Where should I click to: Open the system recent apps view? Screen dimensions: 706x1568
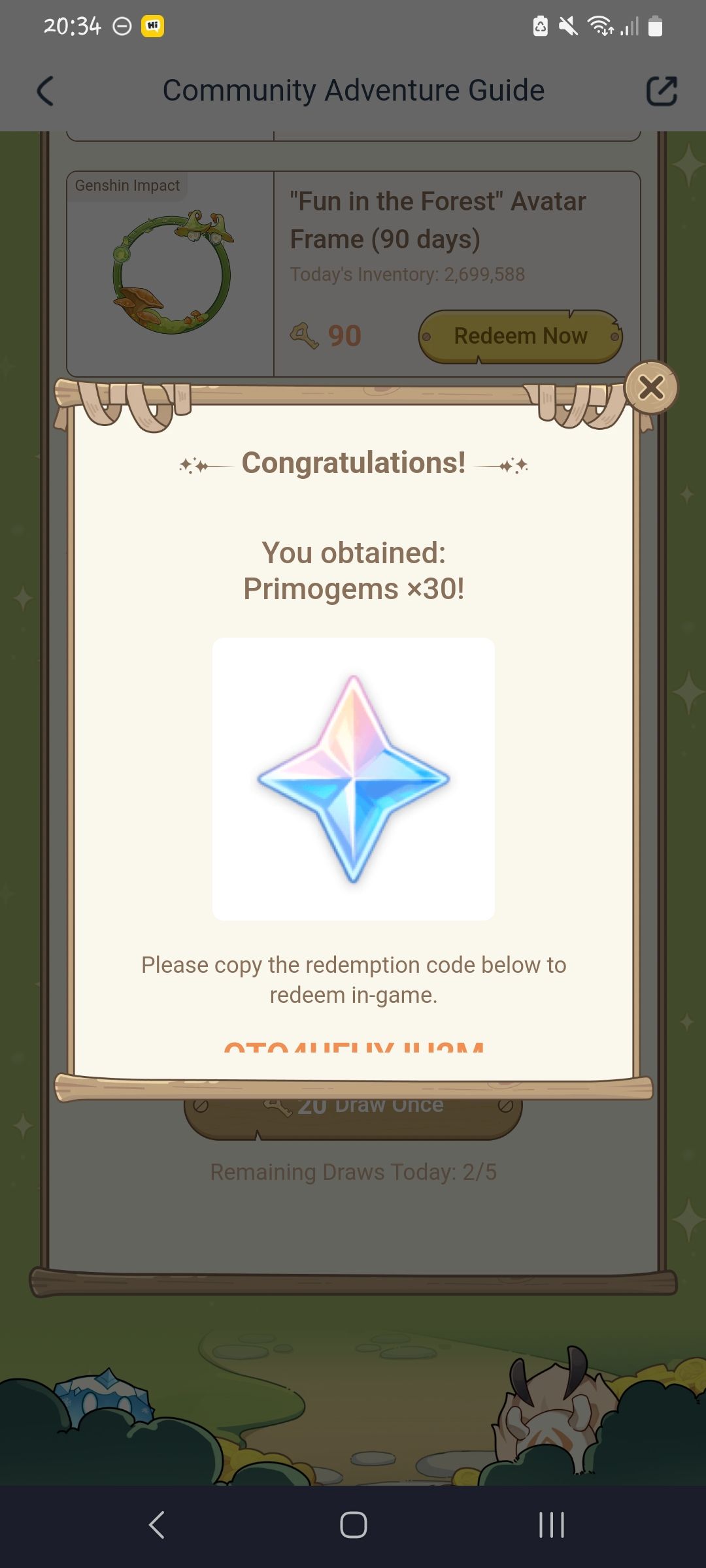tap(551, 1525)
